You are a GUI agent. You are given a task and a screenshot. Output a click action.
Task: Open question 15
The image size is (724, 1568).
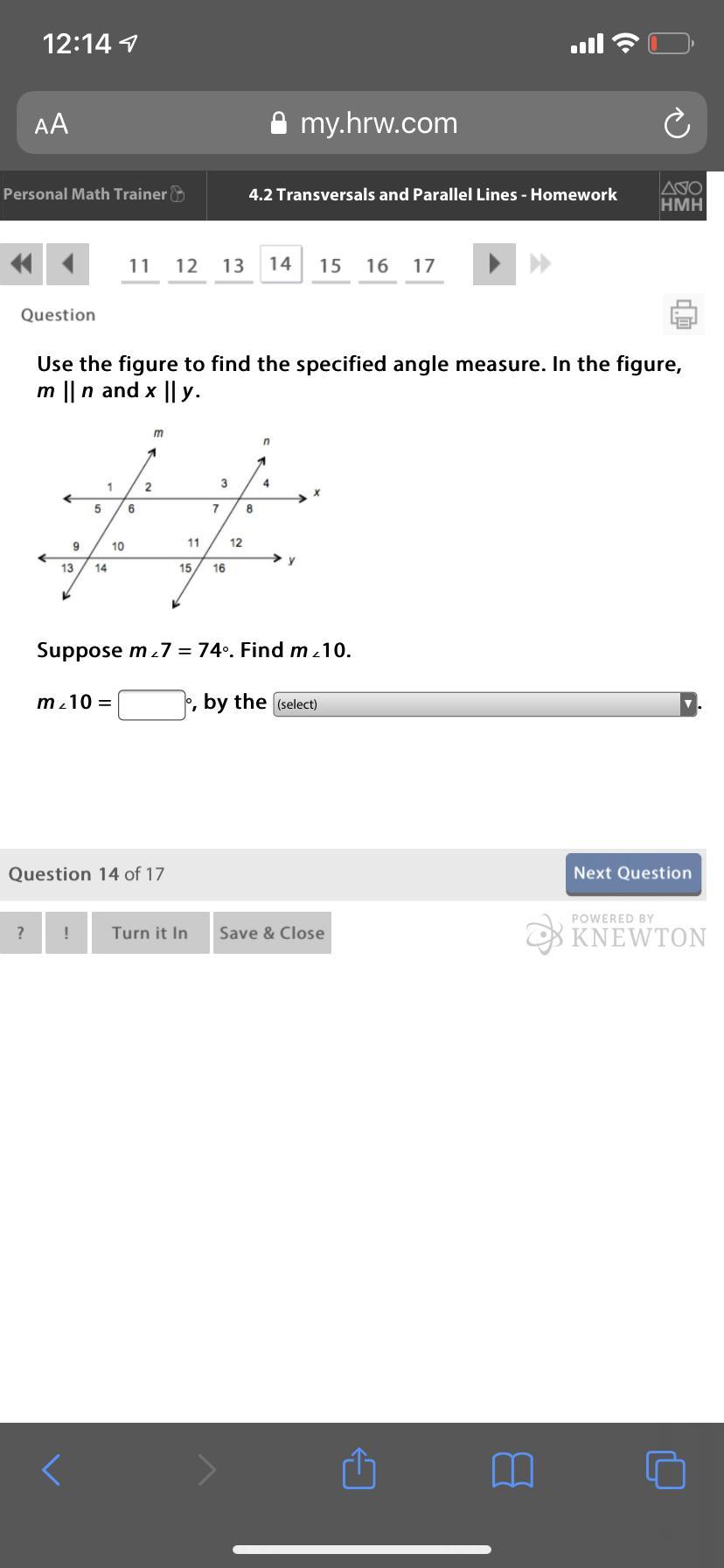(x=330, y=265)
